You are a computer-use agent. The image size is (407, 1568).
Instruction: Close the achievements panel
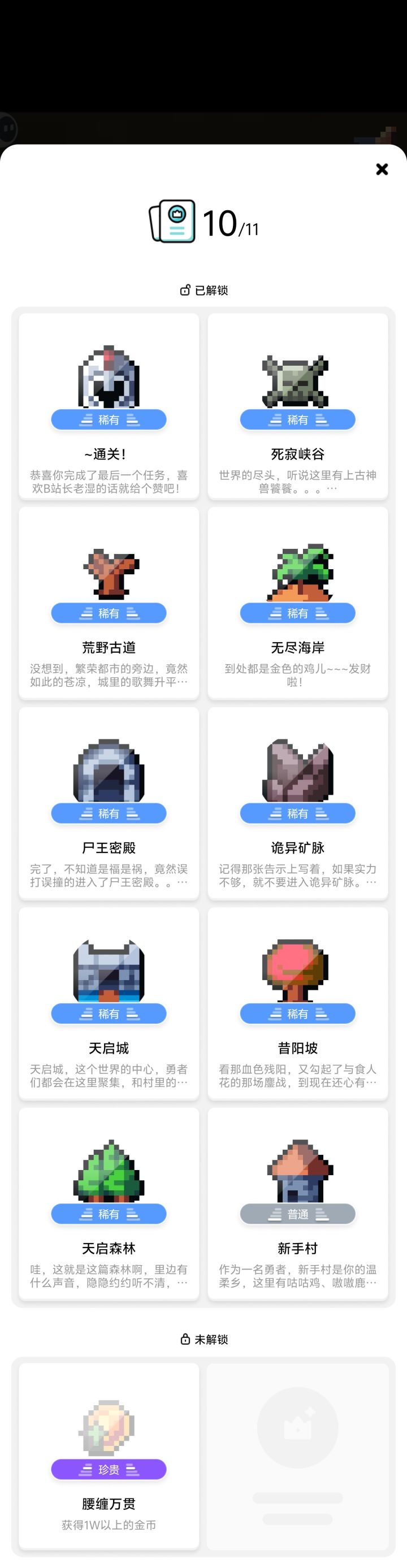tap(382, 169)
